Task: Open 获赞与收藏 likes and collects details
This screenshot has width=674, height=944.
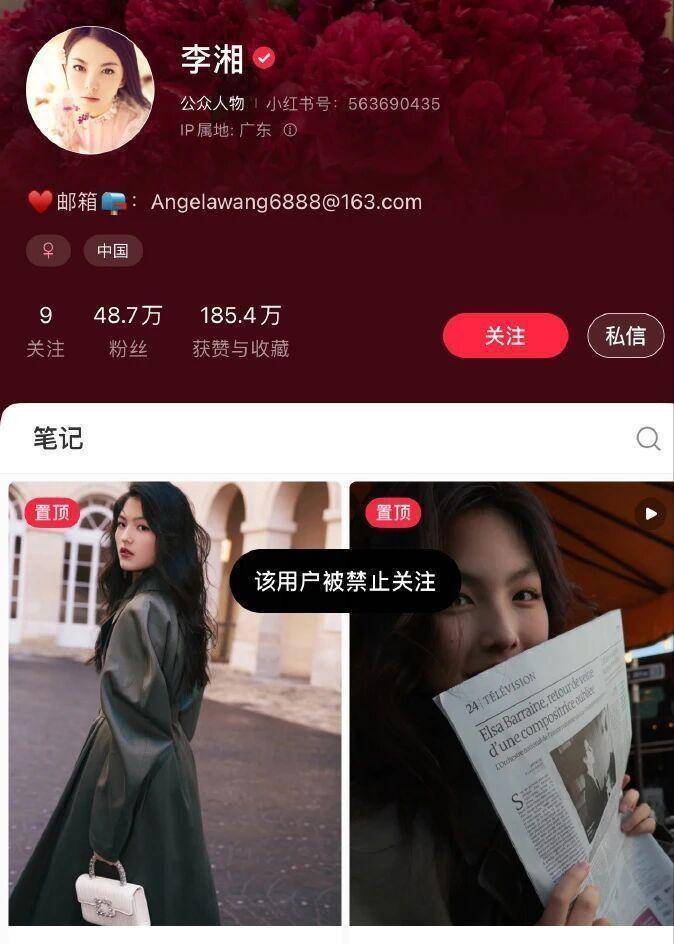Action: 240,331
